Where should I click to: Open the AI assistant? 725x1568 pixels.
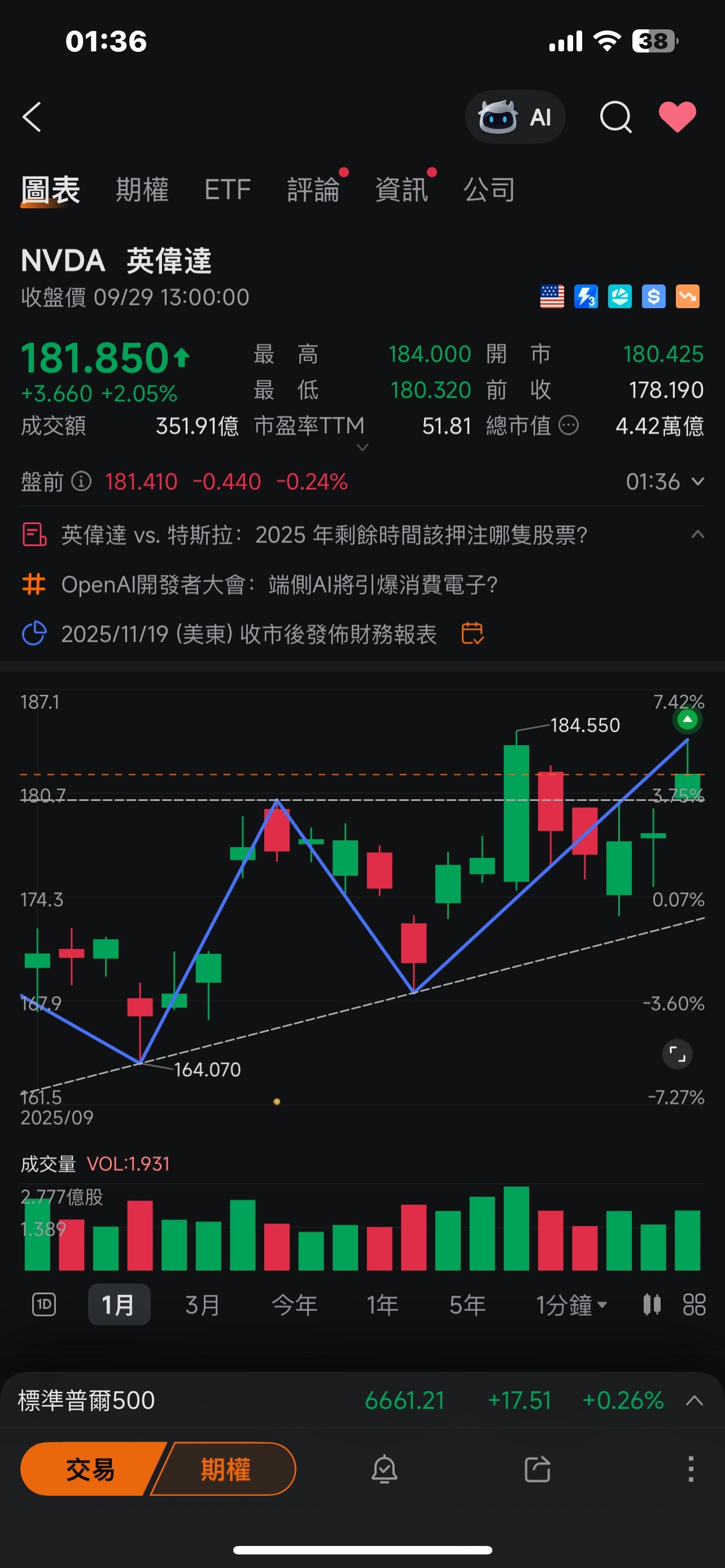(515, 117)
